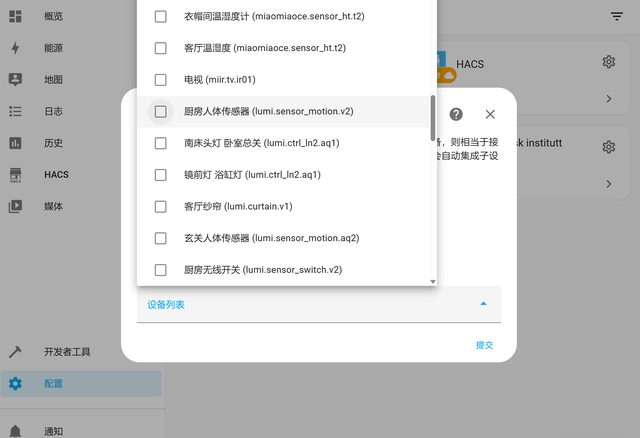Open 概览 in the sidebar

coord(54,16)
